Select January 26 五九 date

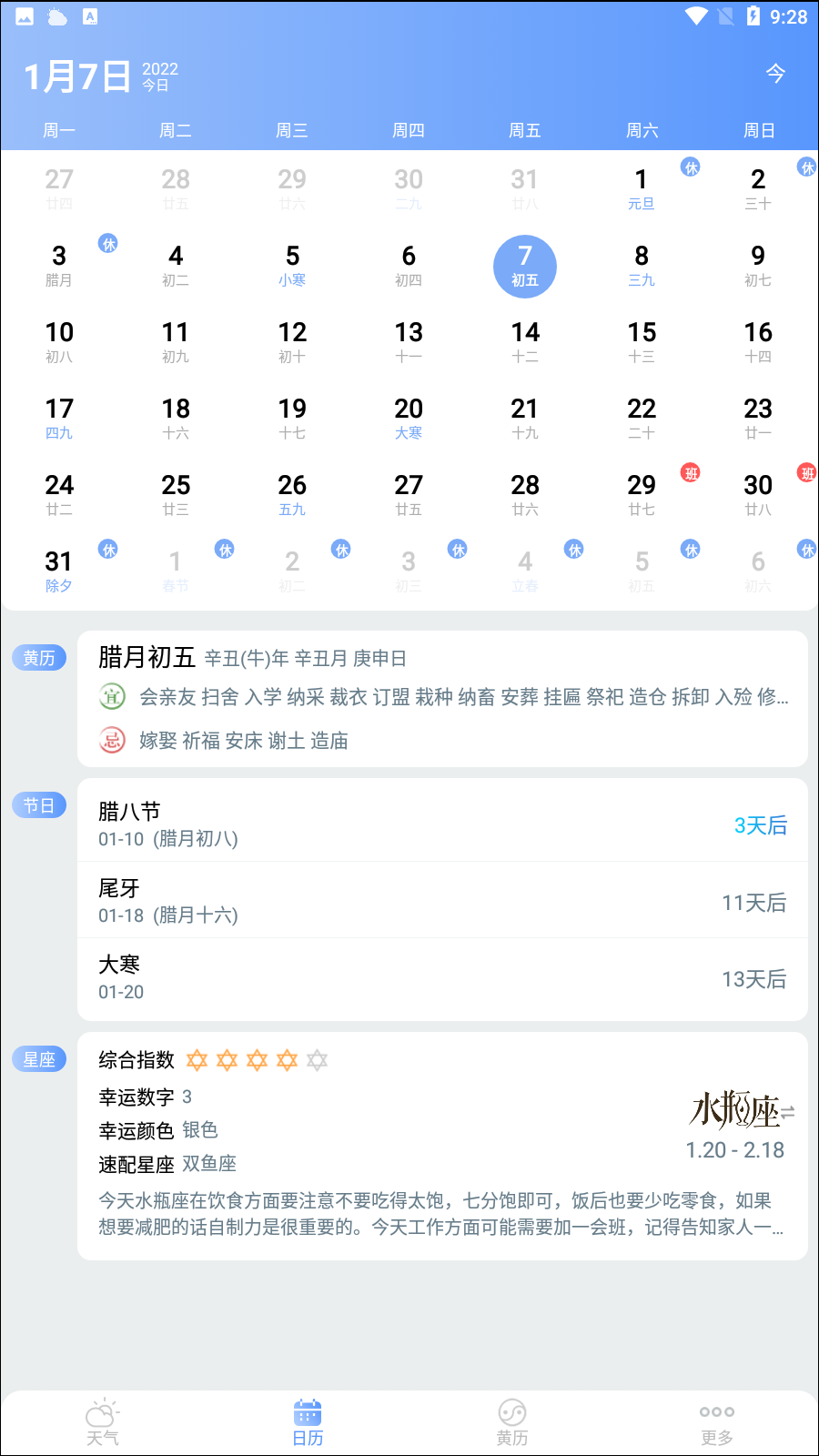pyautogui.click(x=292, y=494)
